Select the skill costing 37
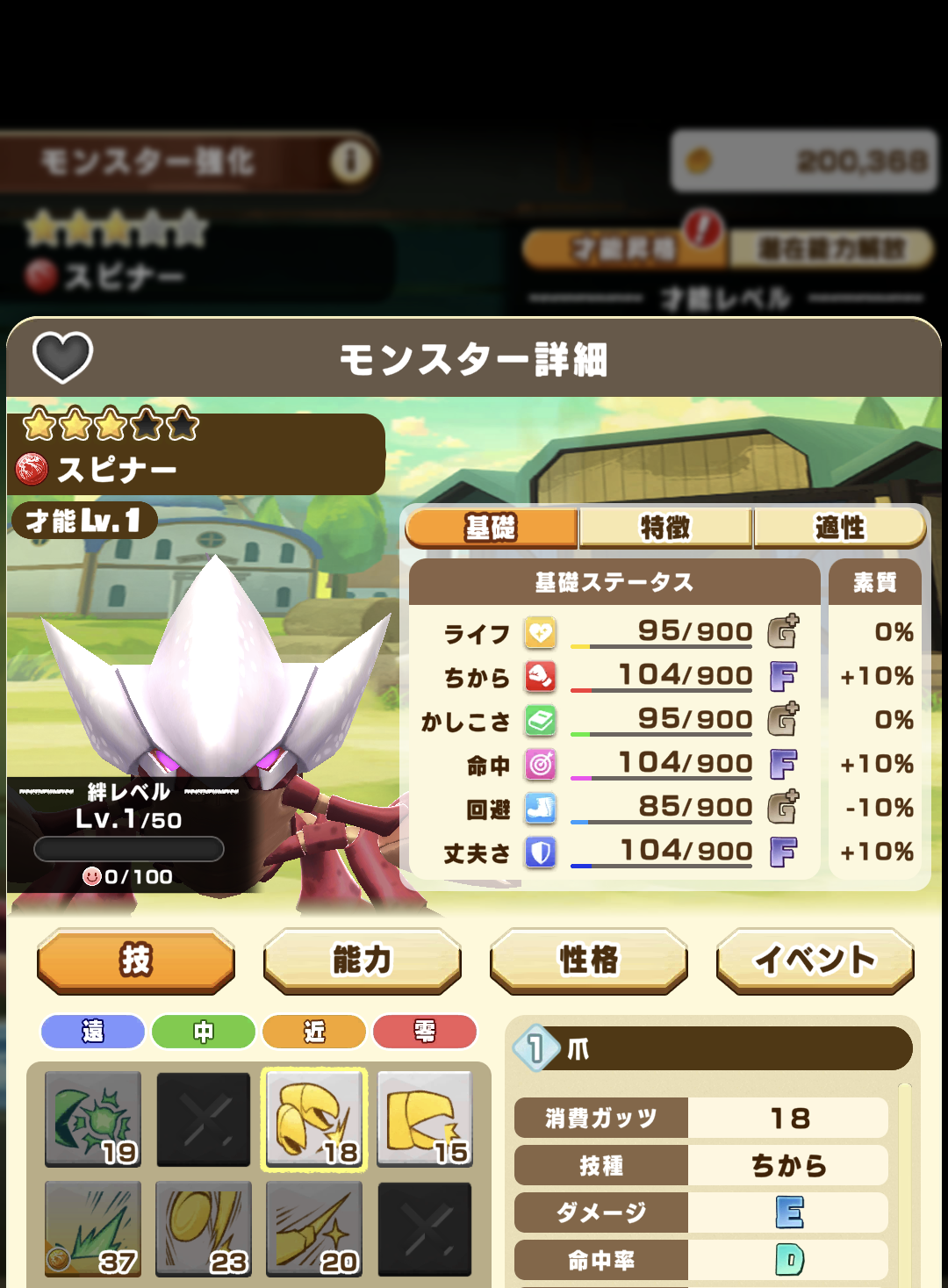 (93, 1228)
